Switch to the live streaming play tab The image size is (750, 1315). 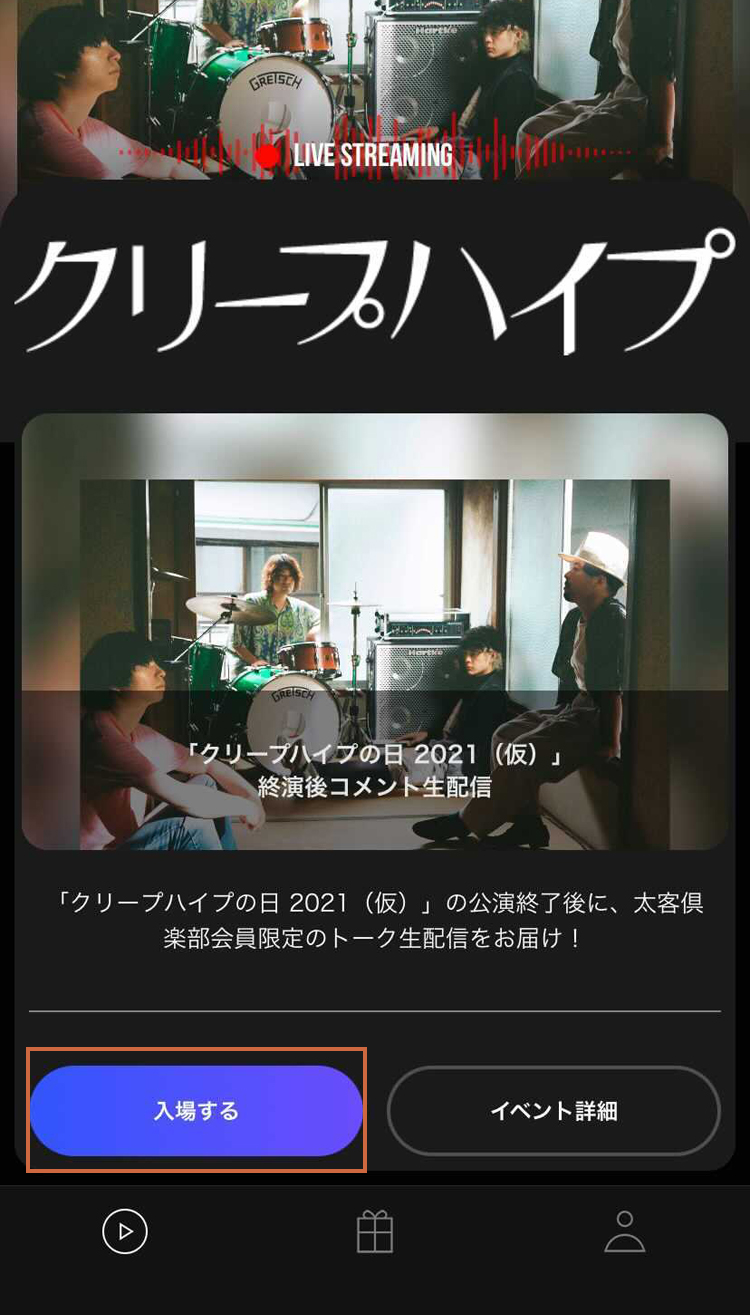pyautogui.click(x=125, y=1232)
